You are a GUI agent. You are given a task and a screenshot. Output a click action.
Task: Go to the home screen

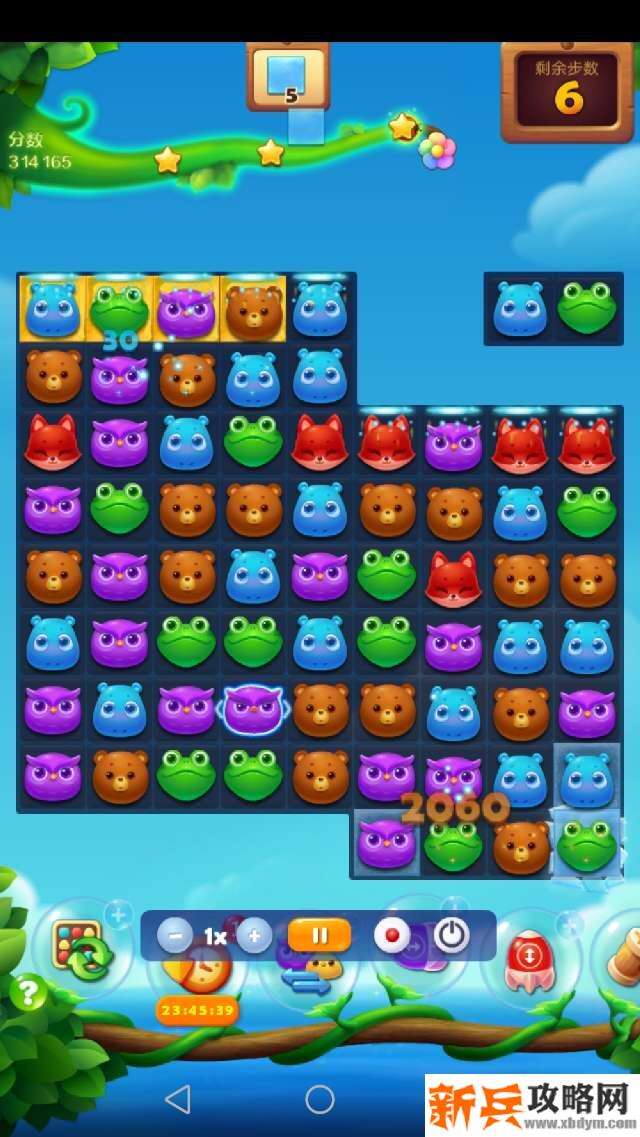point(320,1100)
